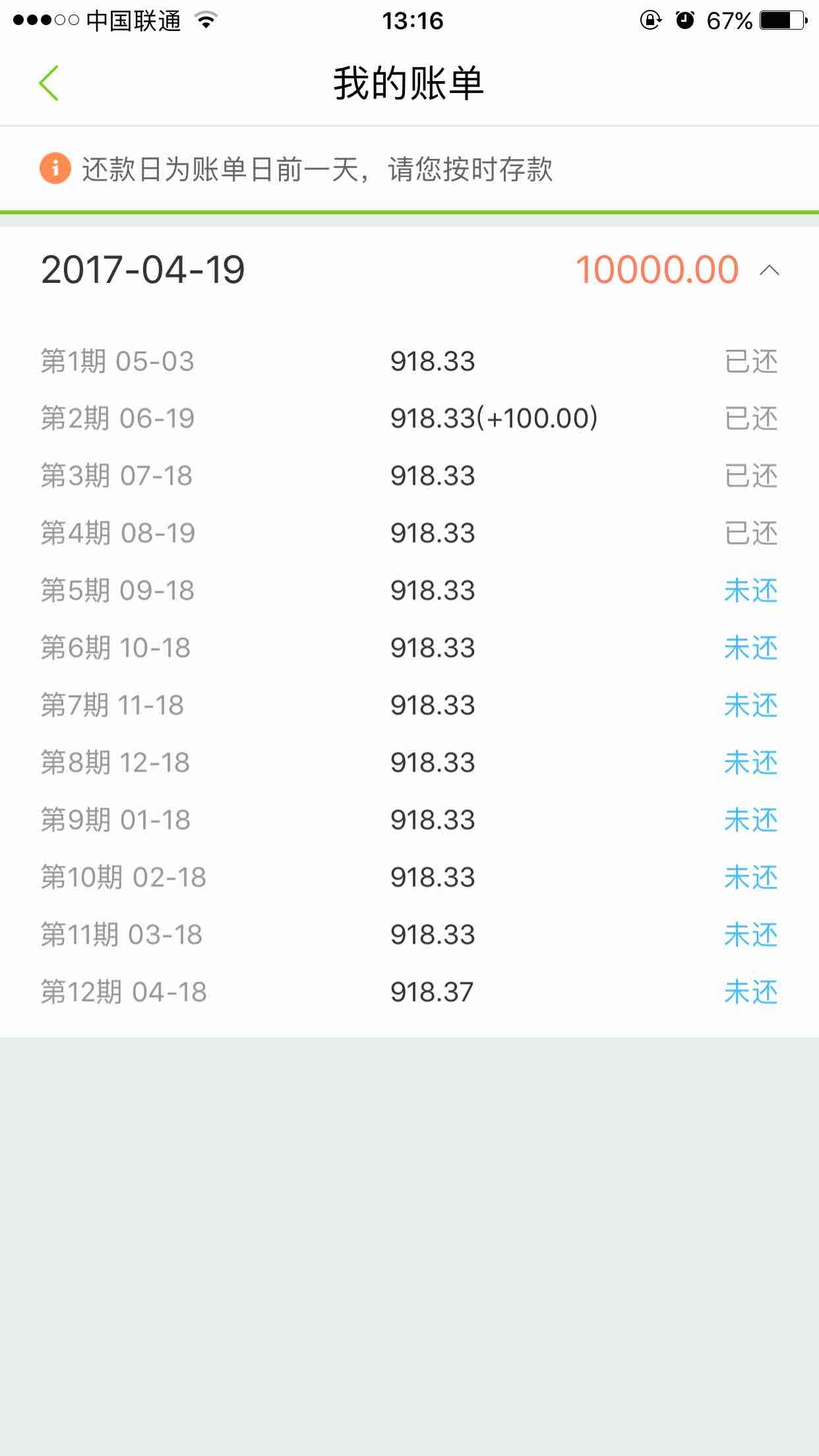
Task: Go back using the green arrow
Action: point(49,83)
